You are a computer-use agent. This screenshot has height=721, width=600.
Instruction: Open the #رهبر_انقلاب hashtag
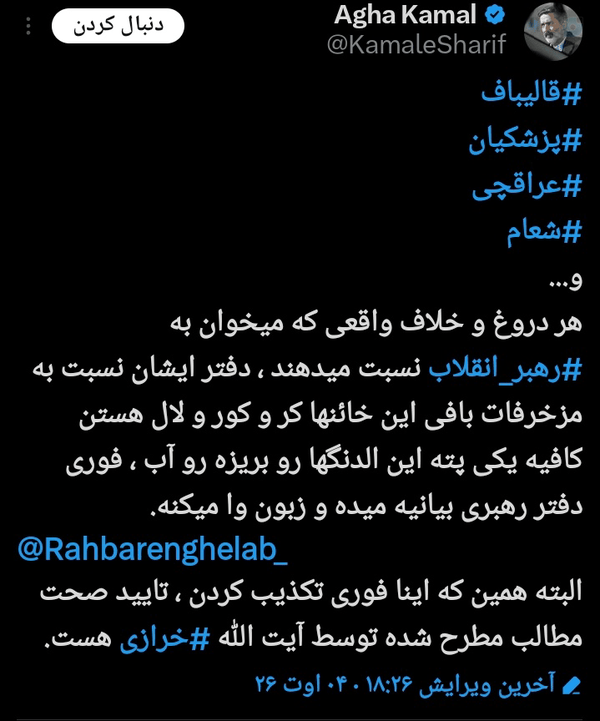click(x=506, y=370)
